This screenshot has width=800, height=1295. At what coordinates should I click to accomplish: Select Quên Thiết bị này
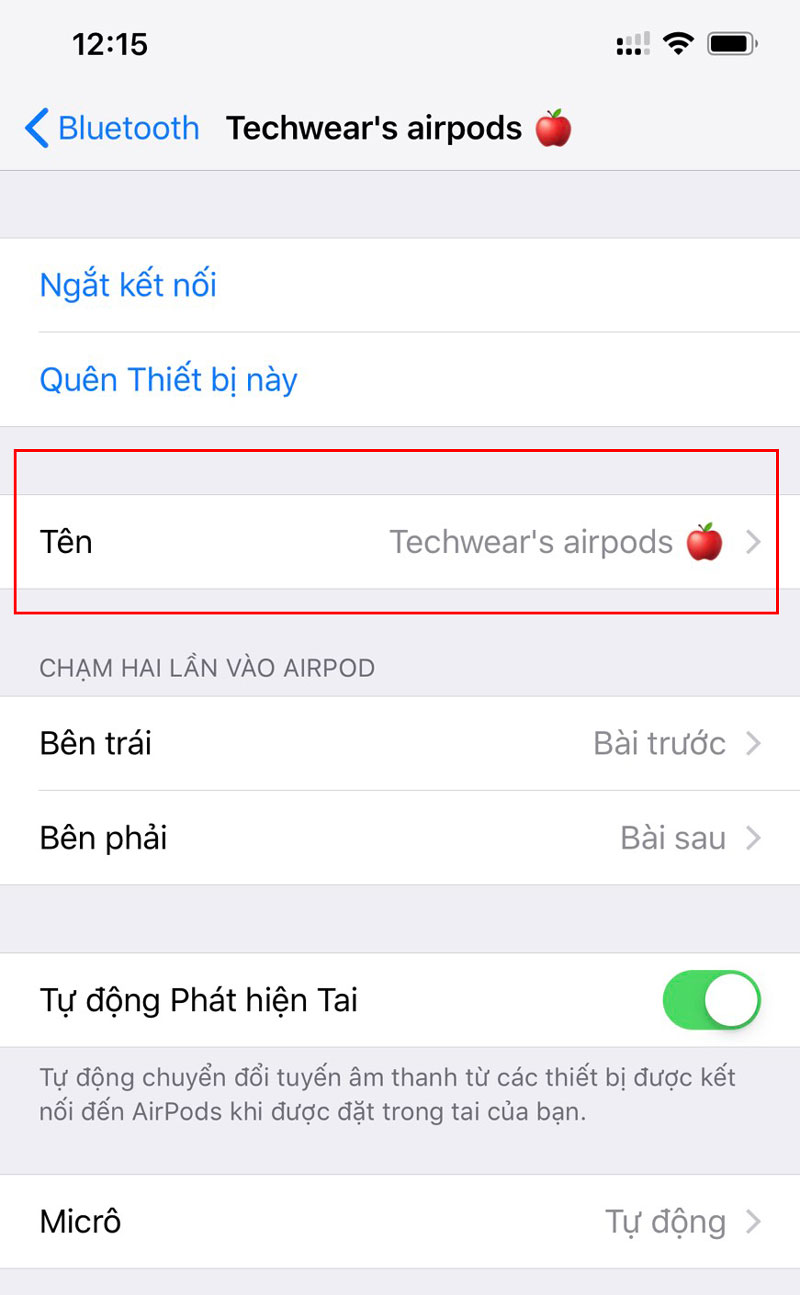point(168,380)
